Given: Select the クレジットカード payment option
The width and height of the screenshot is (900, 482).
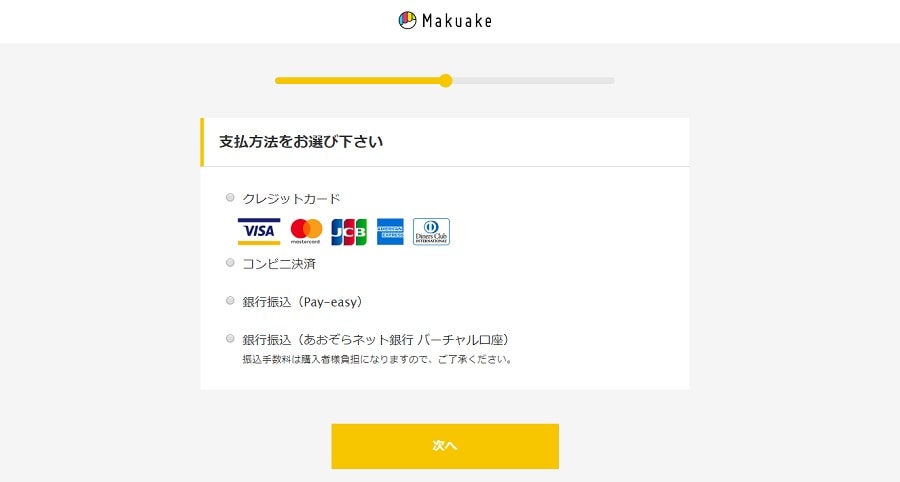Looking at the screenshot, I should coord(231,197).
